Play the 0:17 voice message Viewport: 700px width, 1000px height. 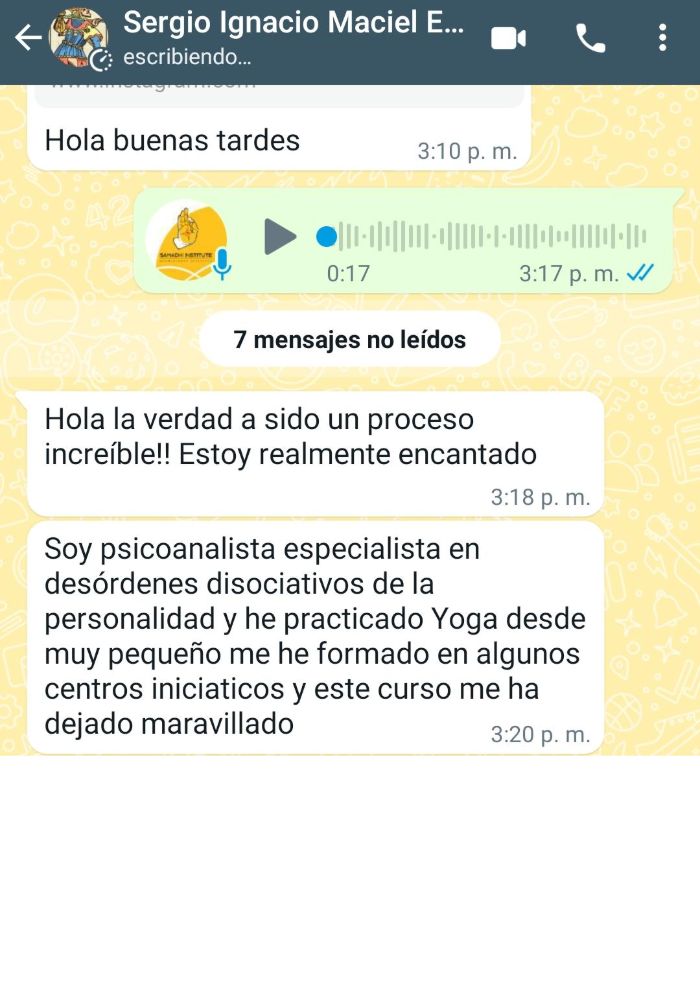pos(279,237)
